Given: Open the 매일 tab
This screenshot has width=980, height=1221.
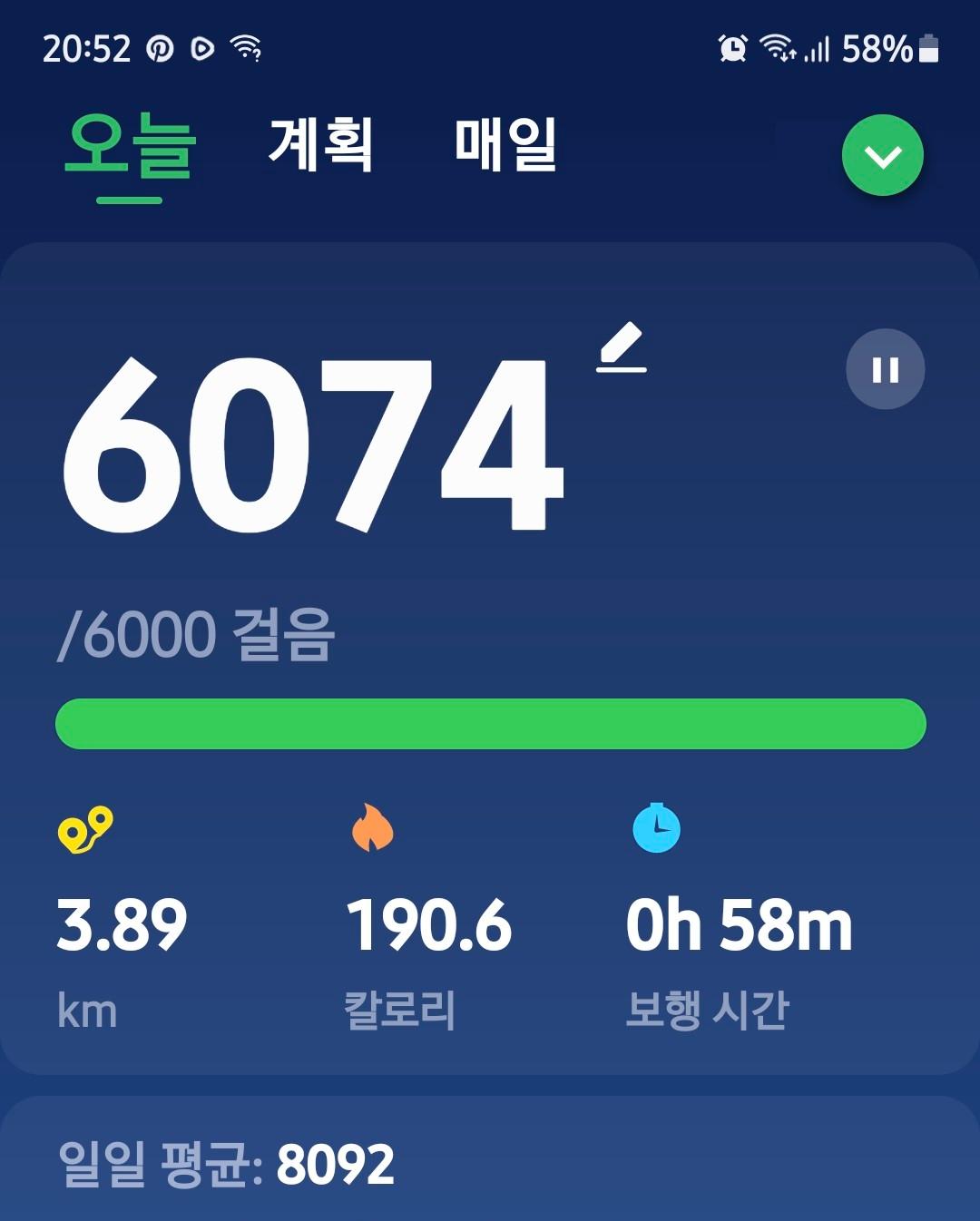Looking at the screenshot, I should pyautogui.click(x=505, y=145).
